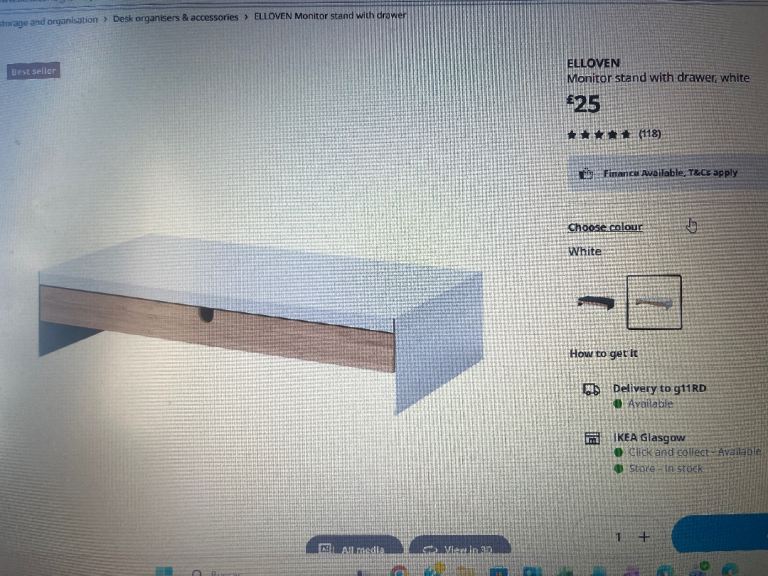Tap the blue add to bag button
Image resolution: width=768 pixels, height=576 pixels.
(x=720, y=535)
